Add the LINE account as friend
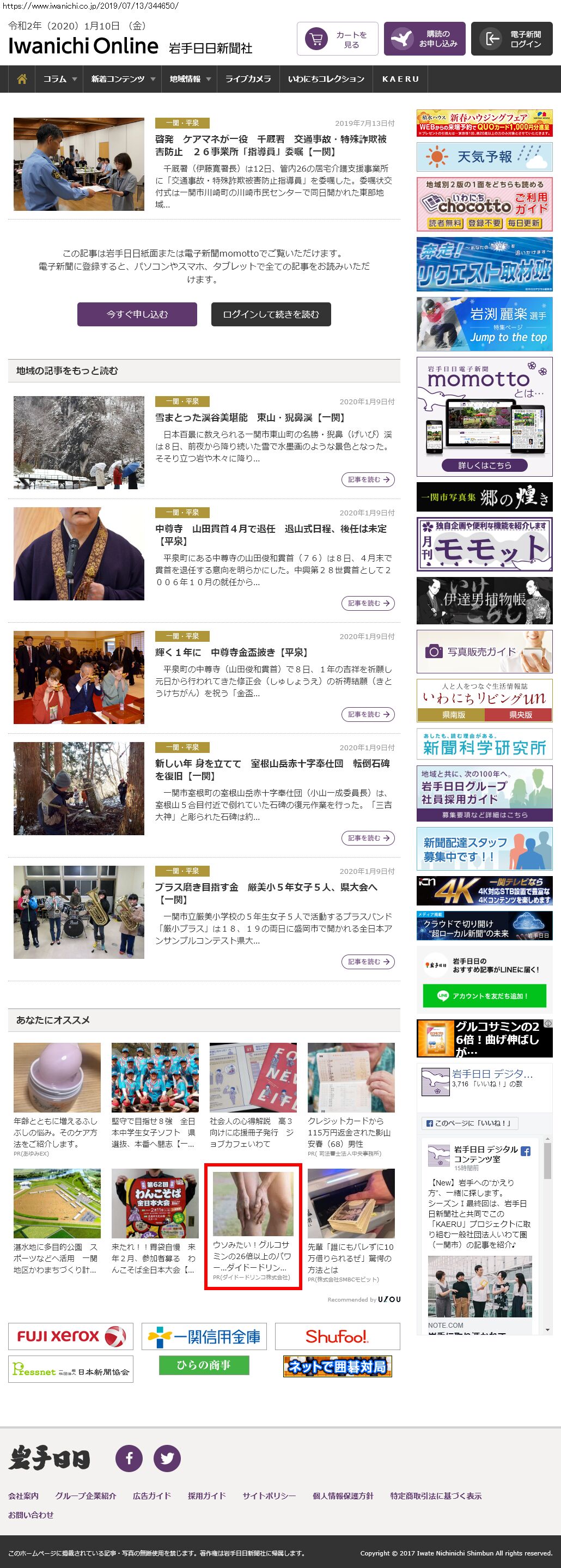Image resolution: width=561 pixels, height=1568 pixels. point(484,996)
